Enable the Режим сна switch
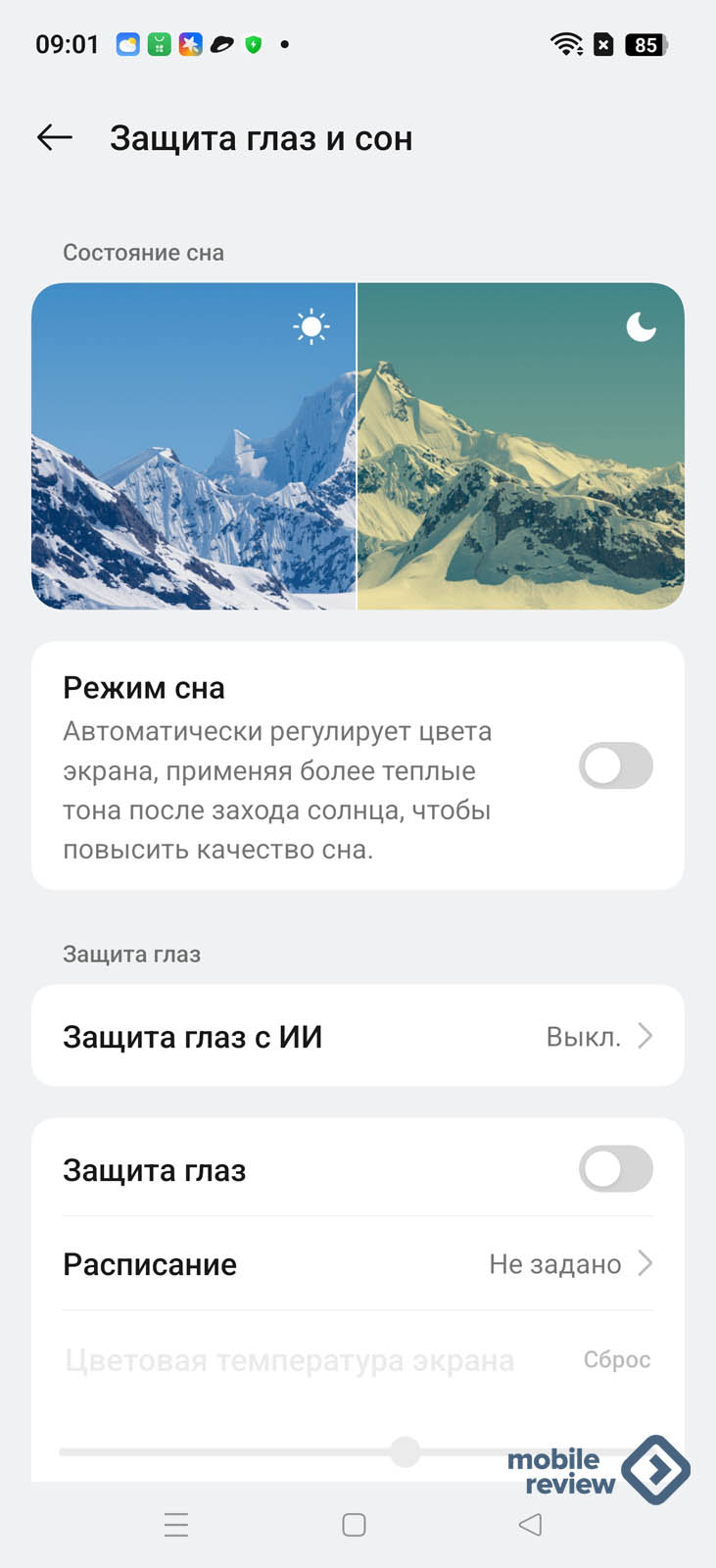The width and height of the screenshot is (716, 1568). pos(615,765)
